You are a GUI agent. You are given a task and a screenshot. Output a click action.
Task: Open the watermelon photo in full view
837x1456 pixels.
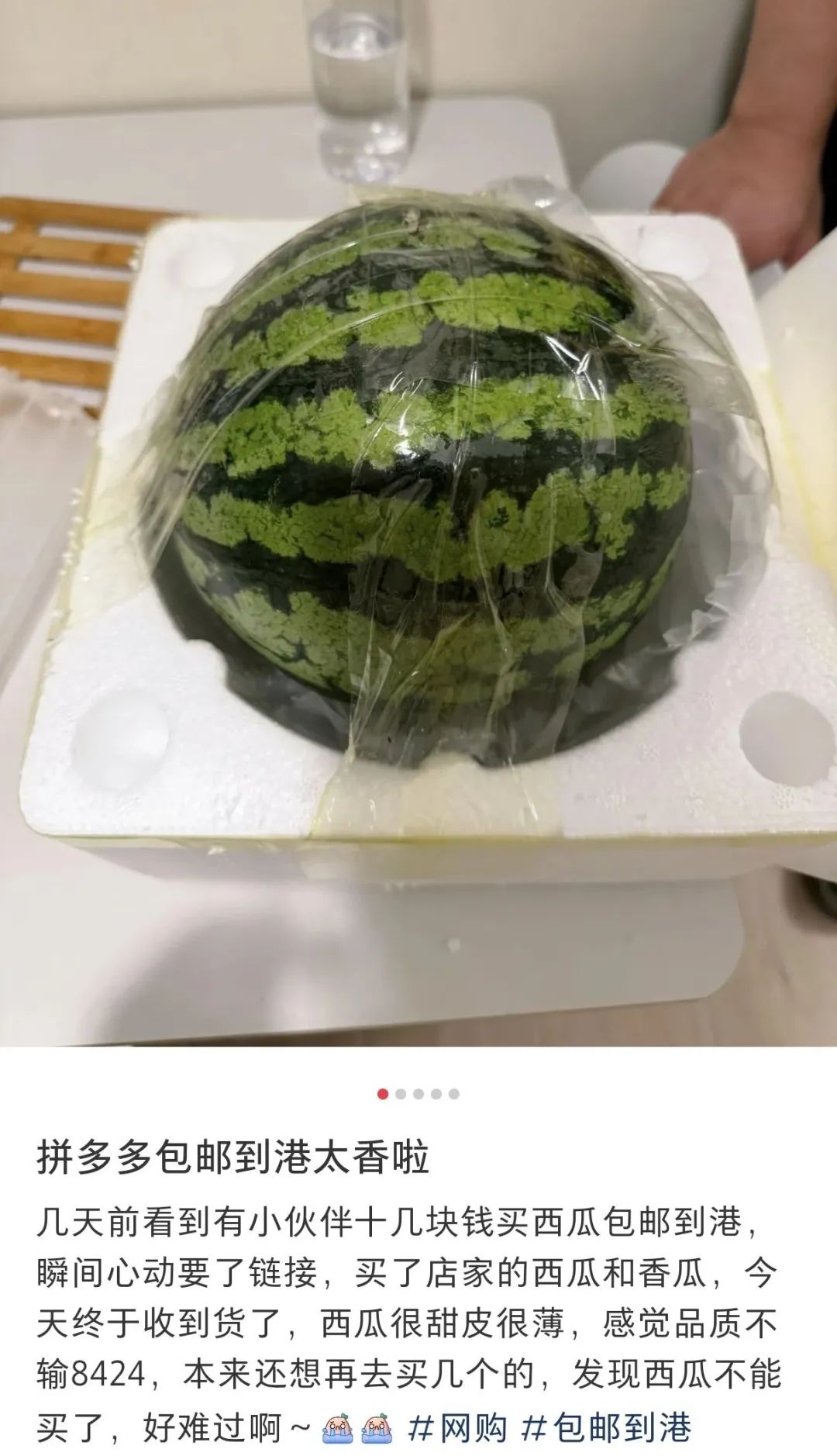418,523
